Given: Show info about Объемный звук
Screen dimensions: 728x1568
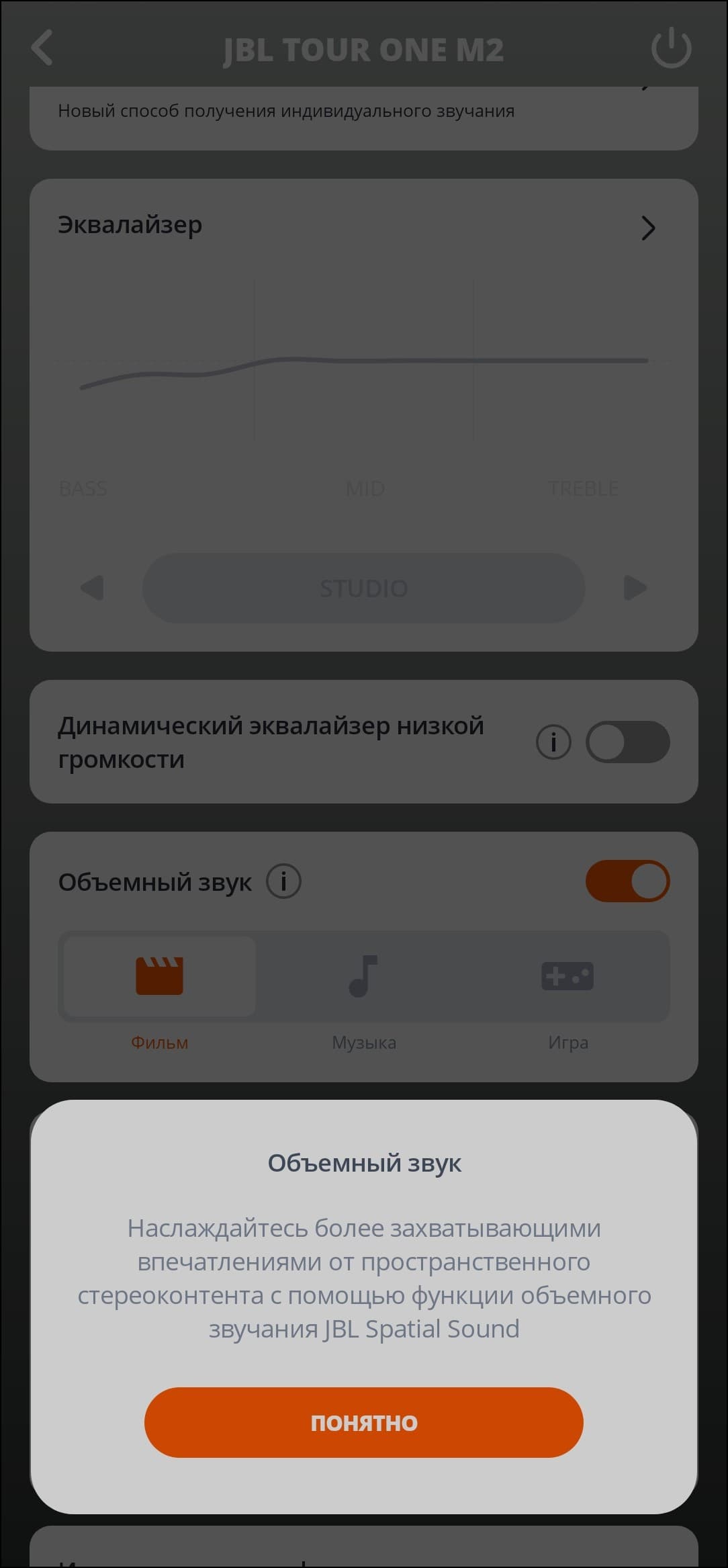Looking at the screenshot, I should click(x=283, y=881).
